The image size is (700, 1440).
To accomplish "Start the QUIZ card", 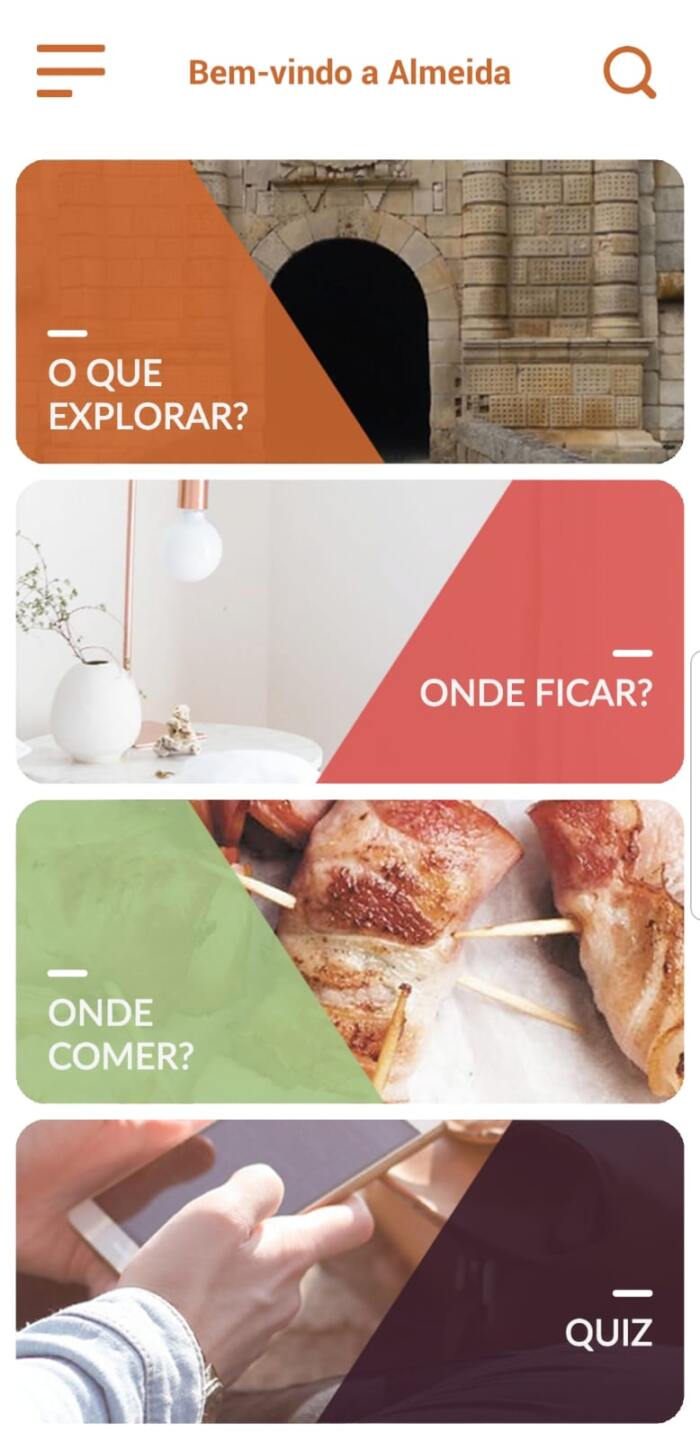I will 349,1271.
